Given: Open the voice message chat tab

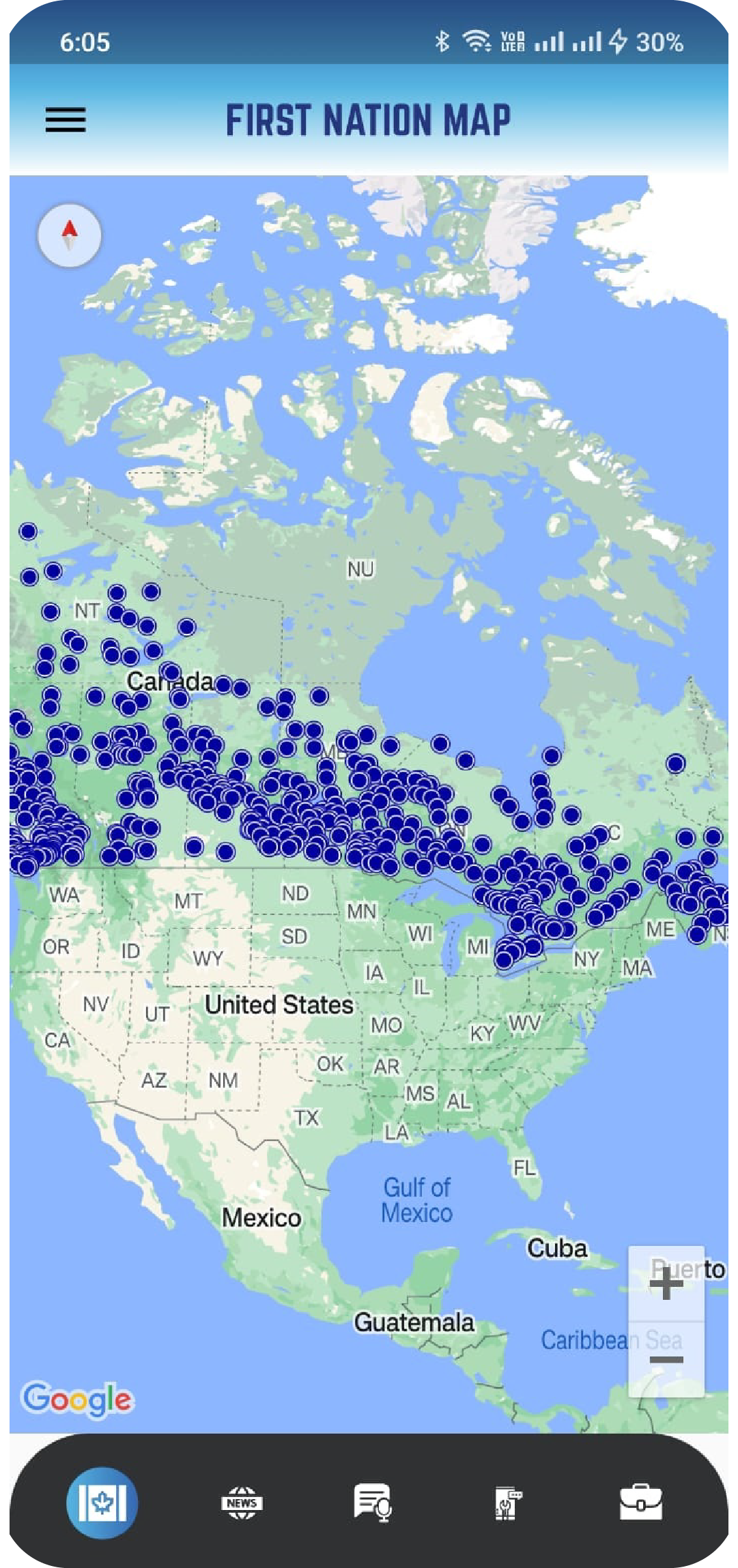Looking at the screenshot, I should point(372,1502).
